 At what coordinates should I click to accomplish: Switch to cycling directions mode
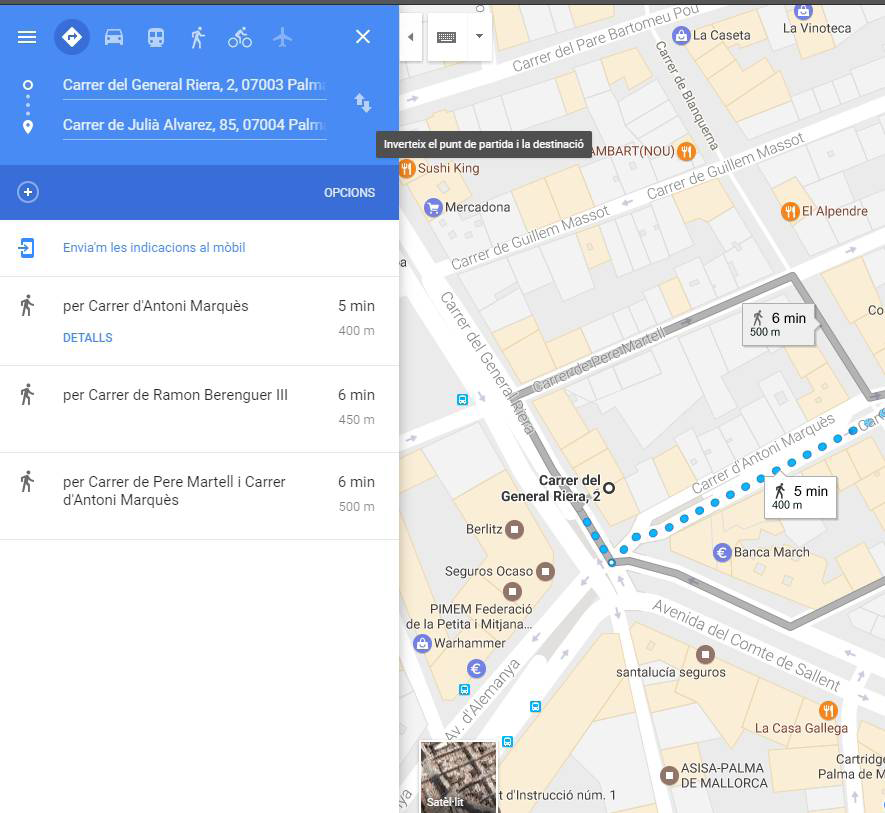tap(240, 37)
